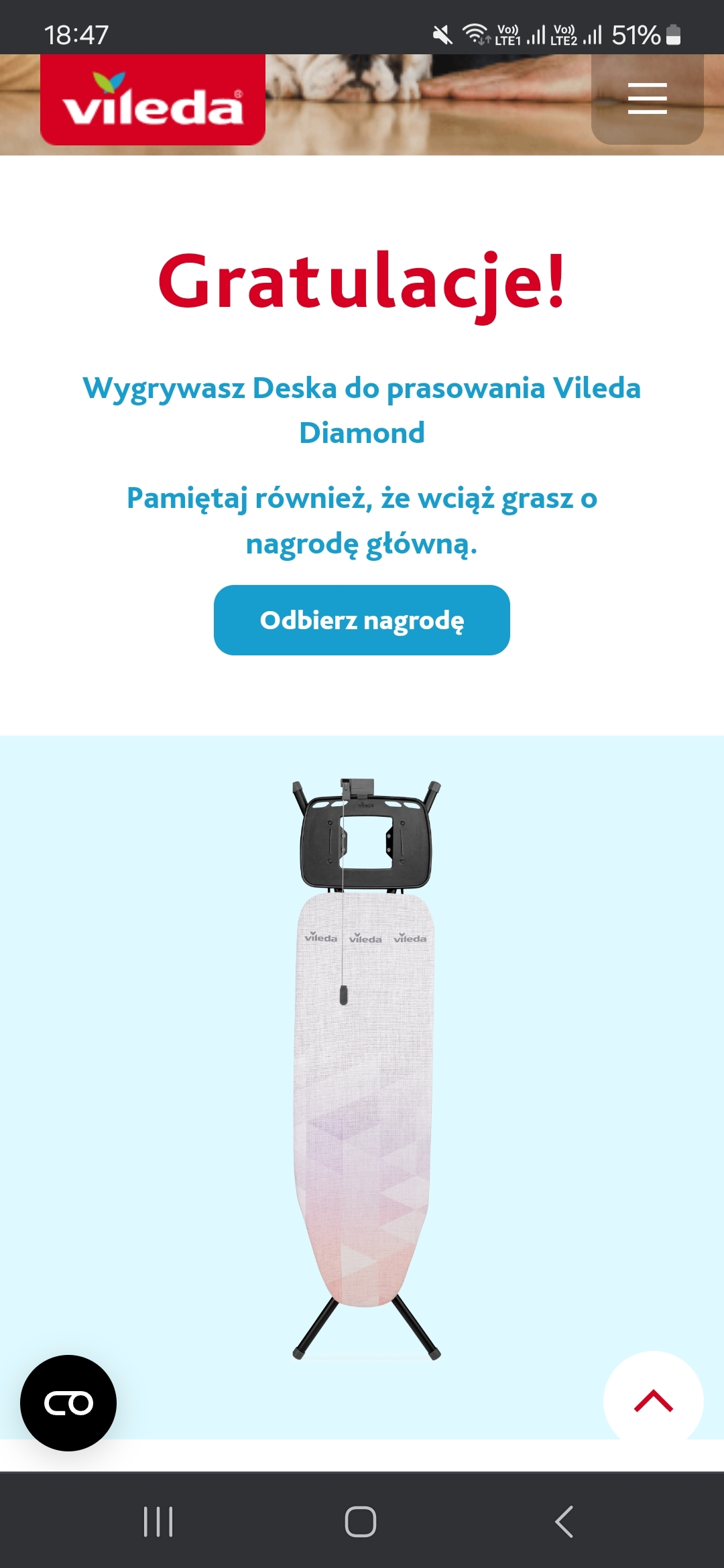Open the black cookie settings widget
The image size is (724, 1568).
pyautogui.click(x=68, y=1402)
